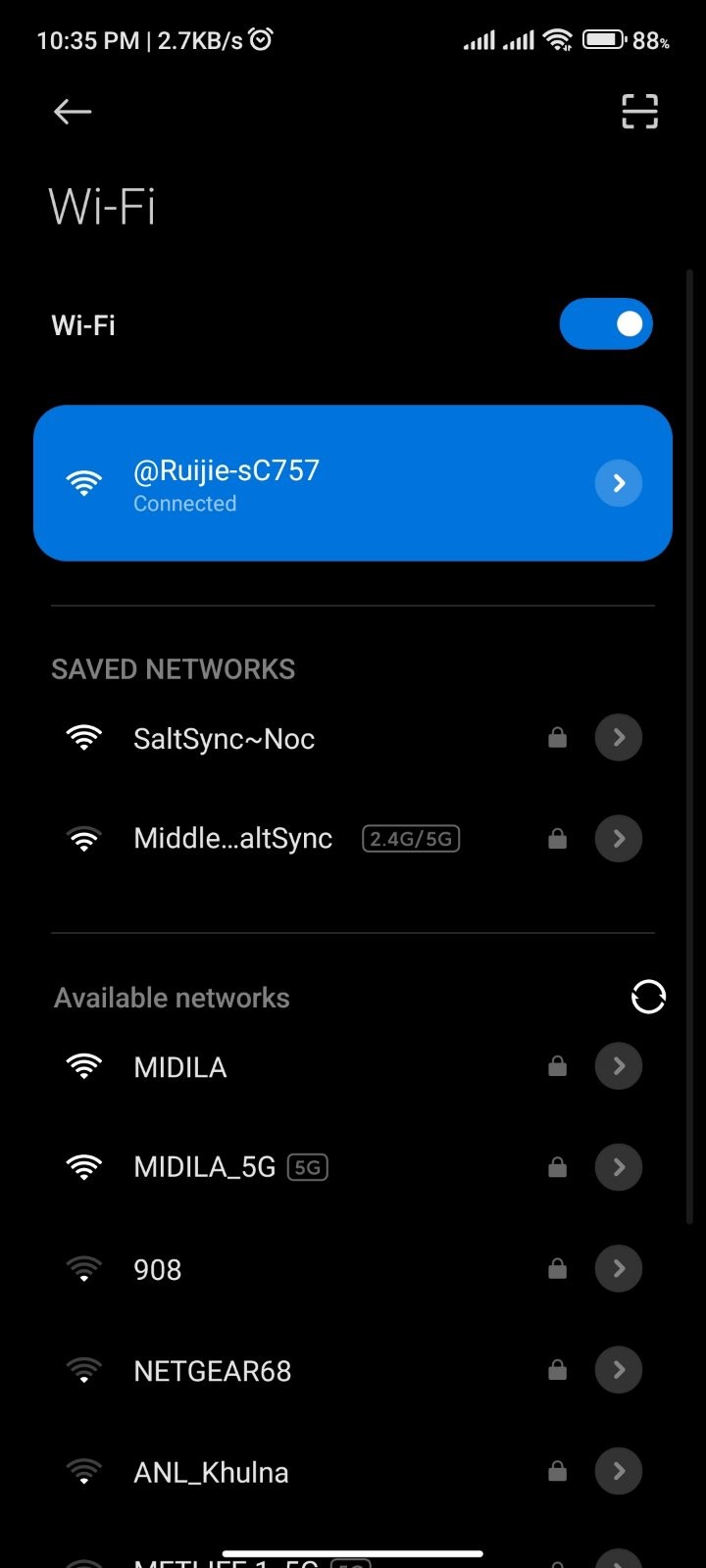Open details arrow for network 908
The height and width of the screenshot is (1568, 706).
coord(619,1269)
